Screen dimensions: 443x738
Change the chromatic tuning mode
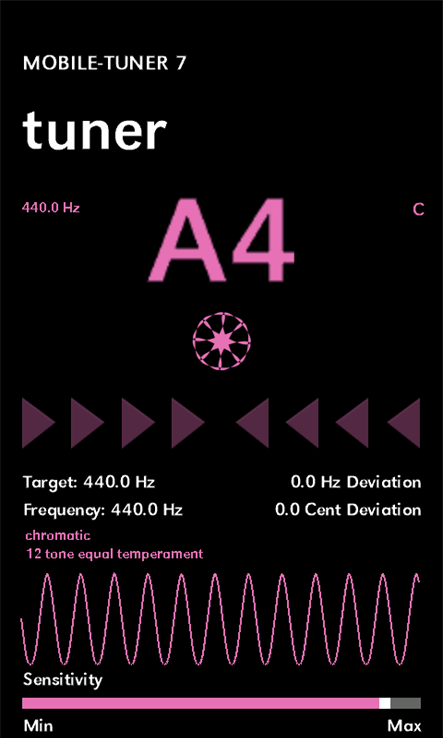[x=58, y=535]
